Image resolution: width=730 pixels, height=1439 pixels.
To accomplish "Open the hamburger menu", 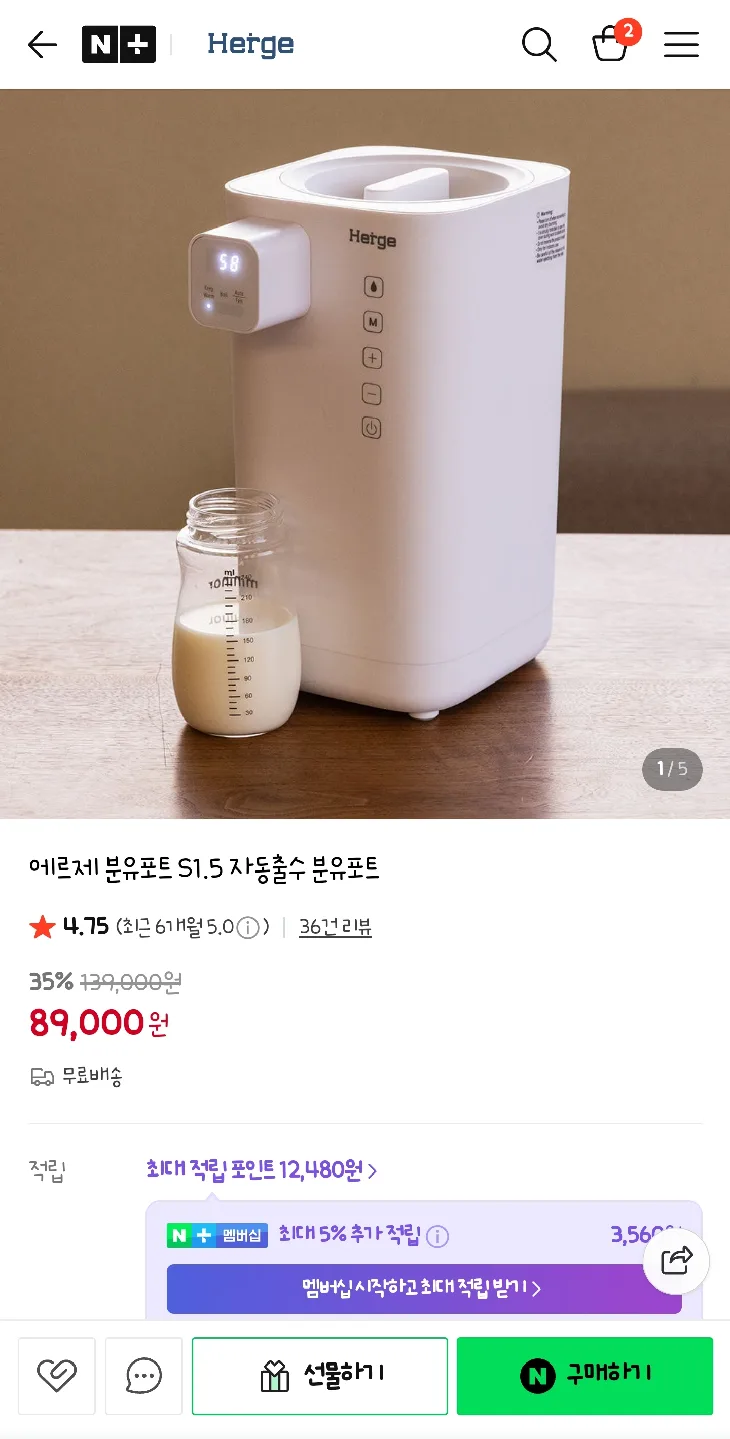I will tap(681, 44).
